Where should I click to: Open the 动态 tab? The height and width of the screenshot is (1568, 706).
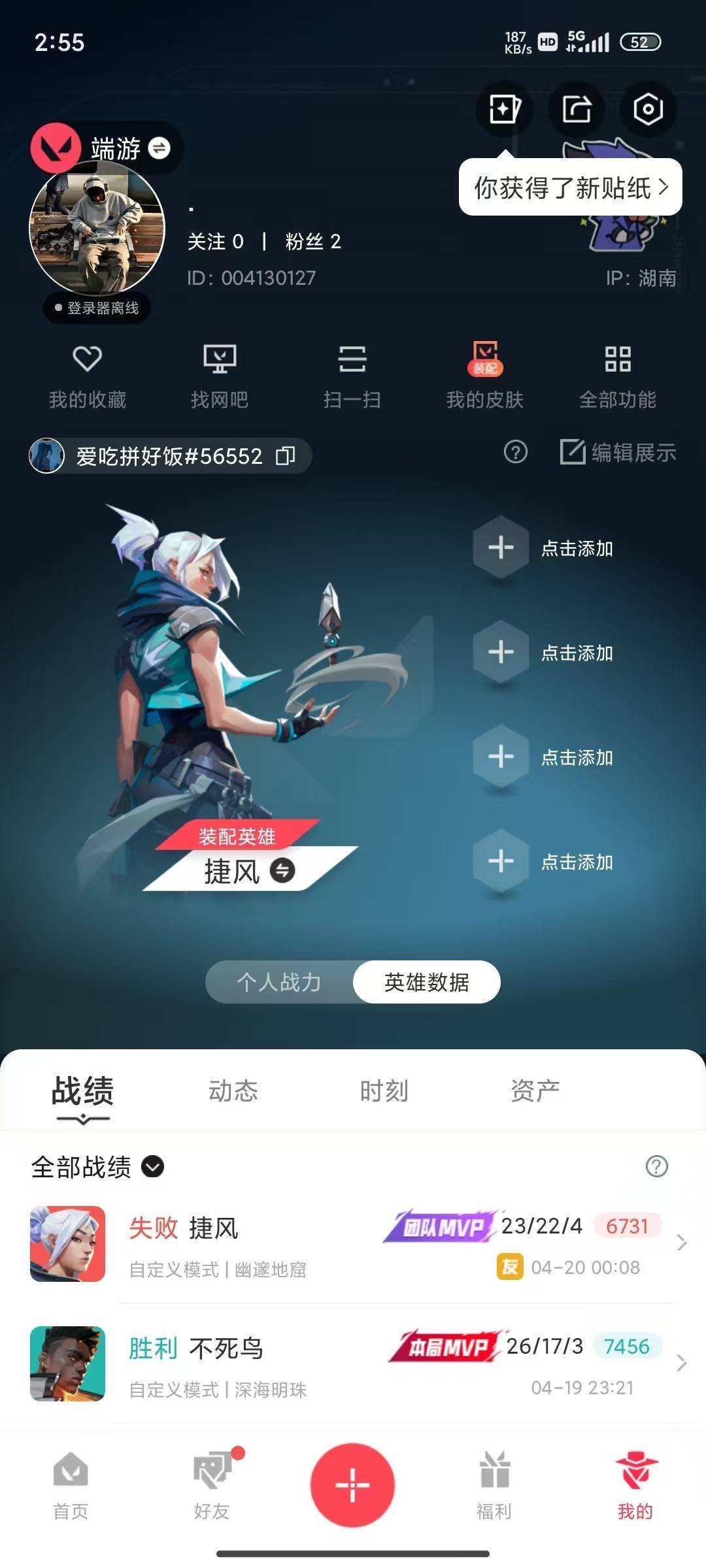pos(234,1090)
